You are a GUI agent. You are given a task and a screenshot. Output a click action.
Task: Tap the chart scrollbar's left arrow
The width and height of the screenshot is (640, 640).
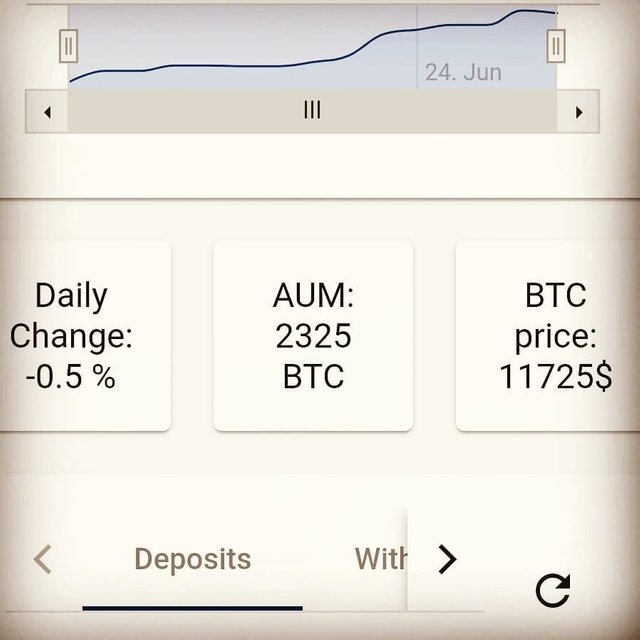(x=46, y=111)
